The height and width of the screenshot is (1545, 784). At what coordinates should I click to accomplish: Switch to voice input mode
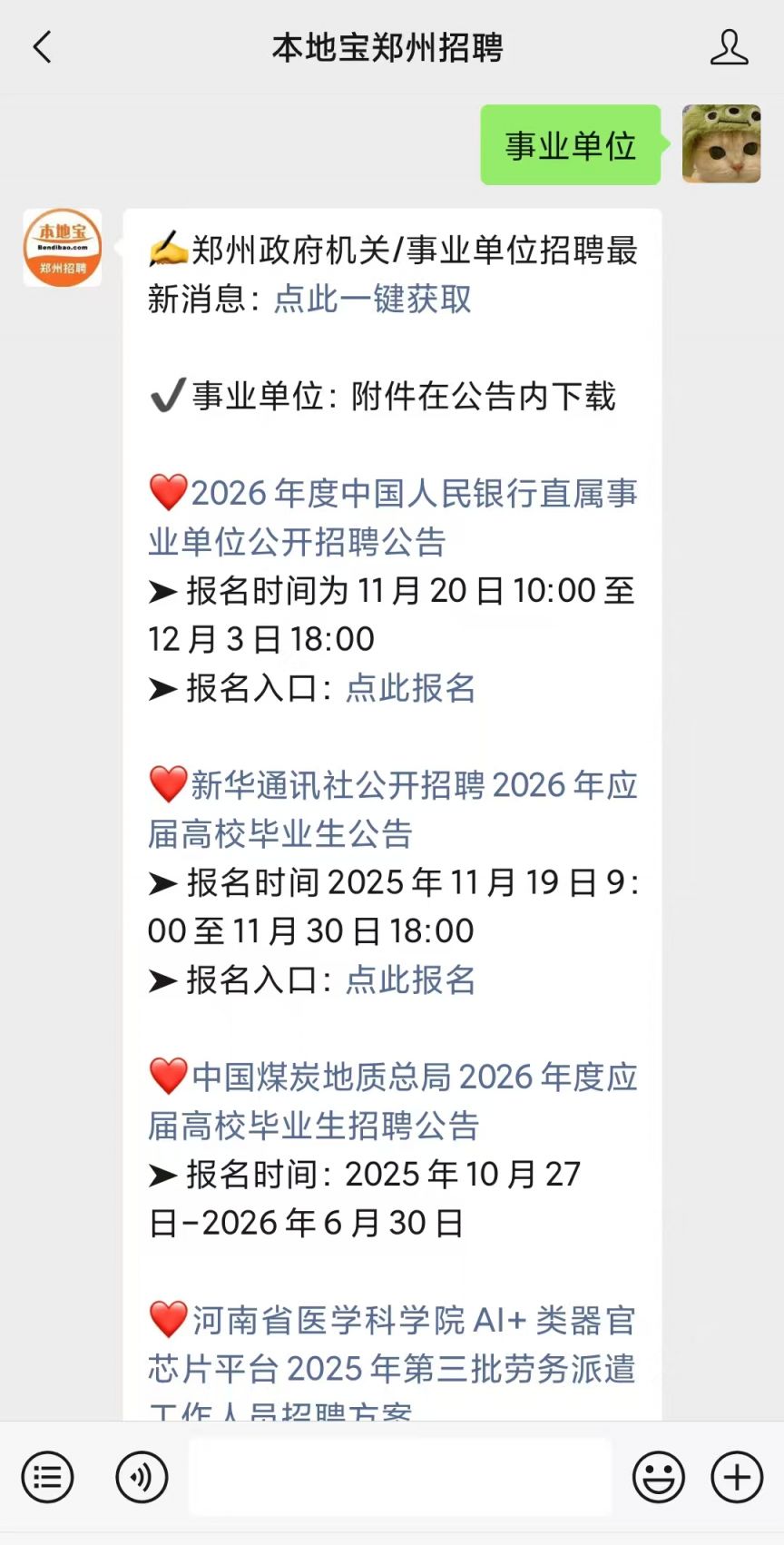click(142, 1477)
